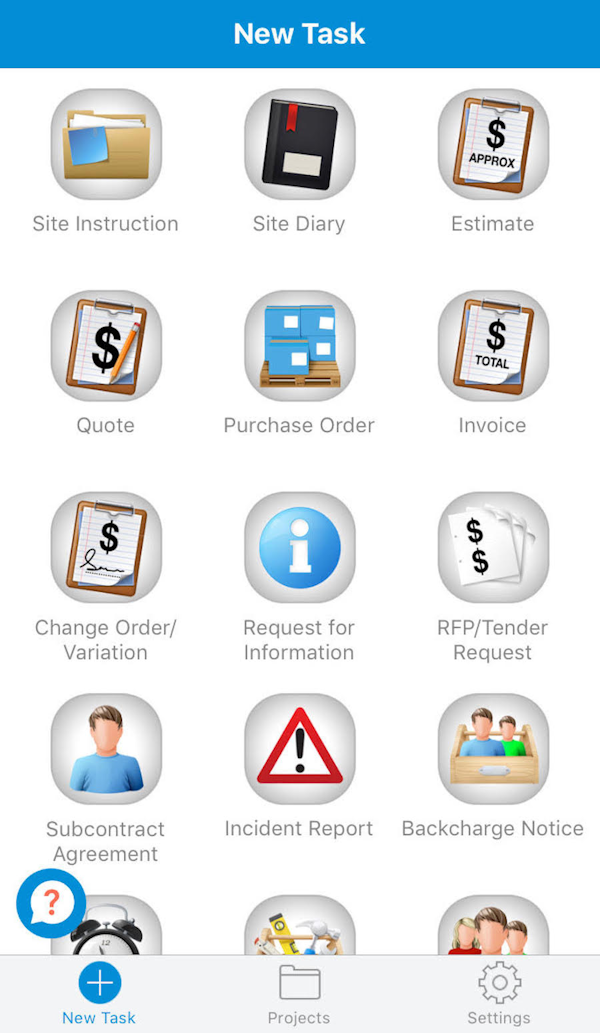Viewport: 600px width, 1033px height.
Task: Create a new Estimate
Action: coord(493,145)
